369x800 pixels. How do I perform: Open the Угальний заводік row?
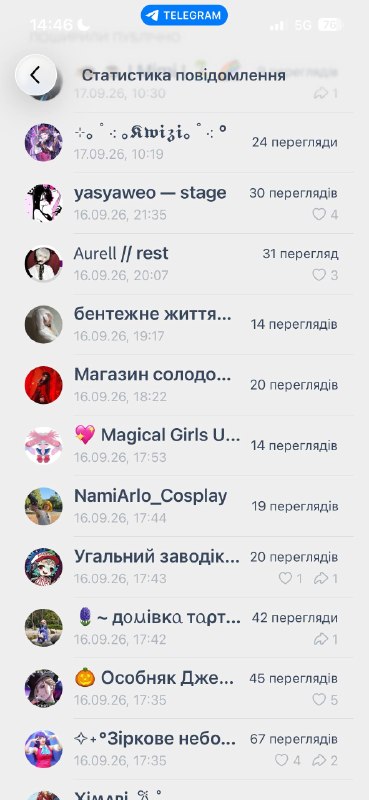click(184, 567)
